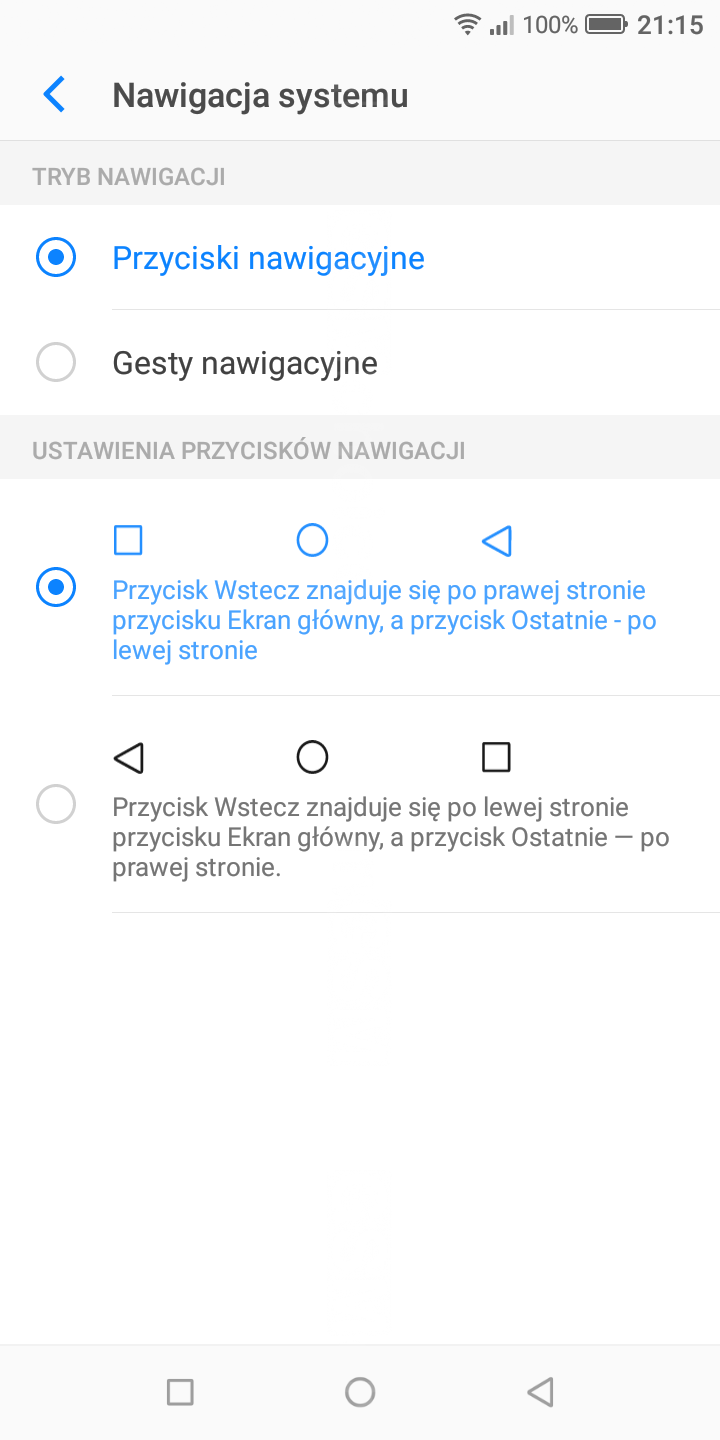720x1440 pixels.
Task: Select layout with Wstecz on the right
Action: pyautogui.click(x=56, y=587)
